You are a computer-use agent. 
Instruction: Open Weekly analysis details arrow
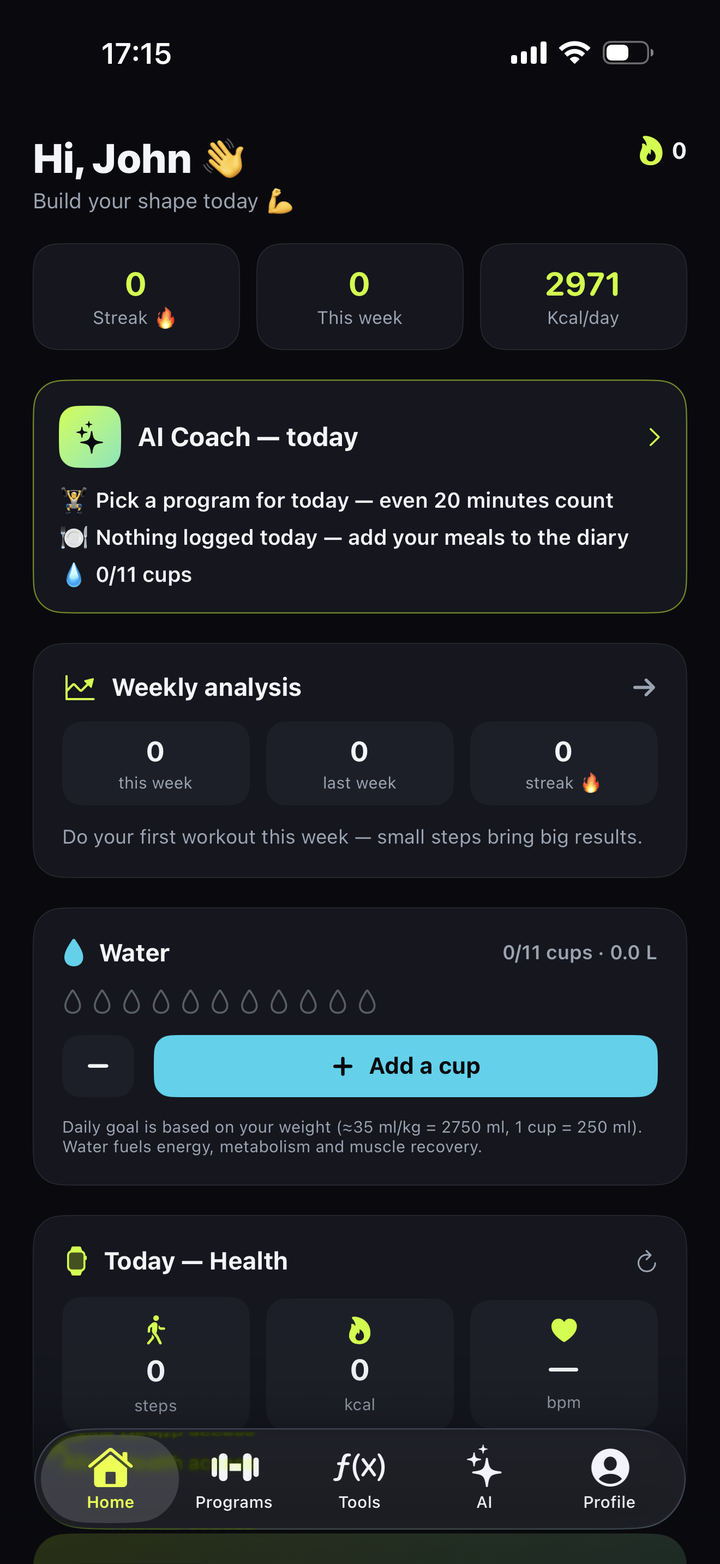pos(644,687)
